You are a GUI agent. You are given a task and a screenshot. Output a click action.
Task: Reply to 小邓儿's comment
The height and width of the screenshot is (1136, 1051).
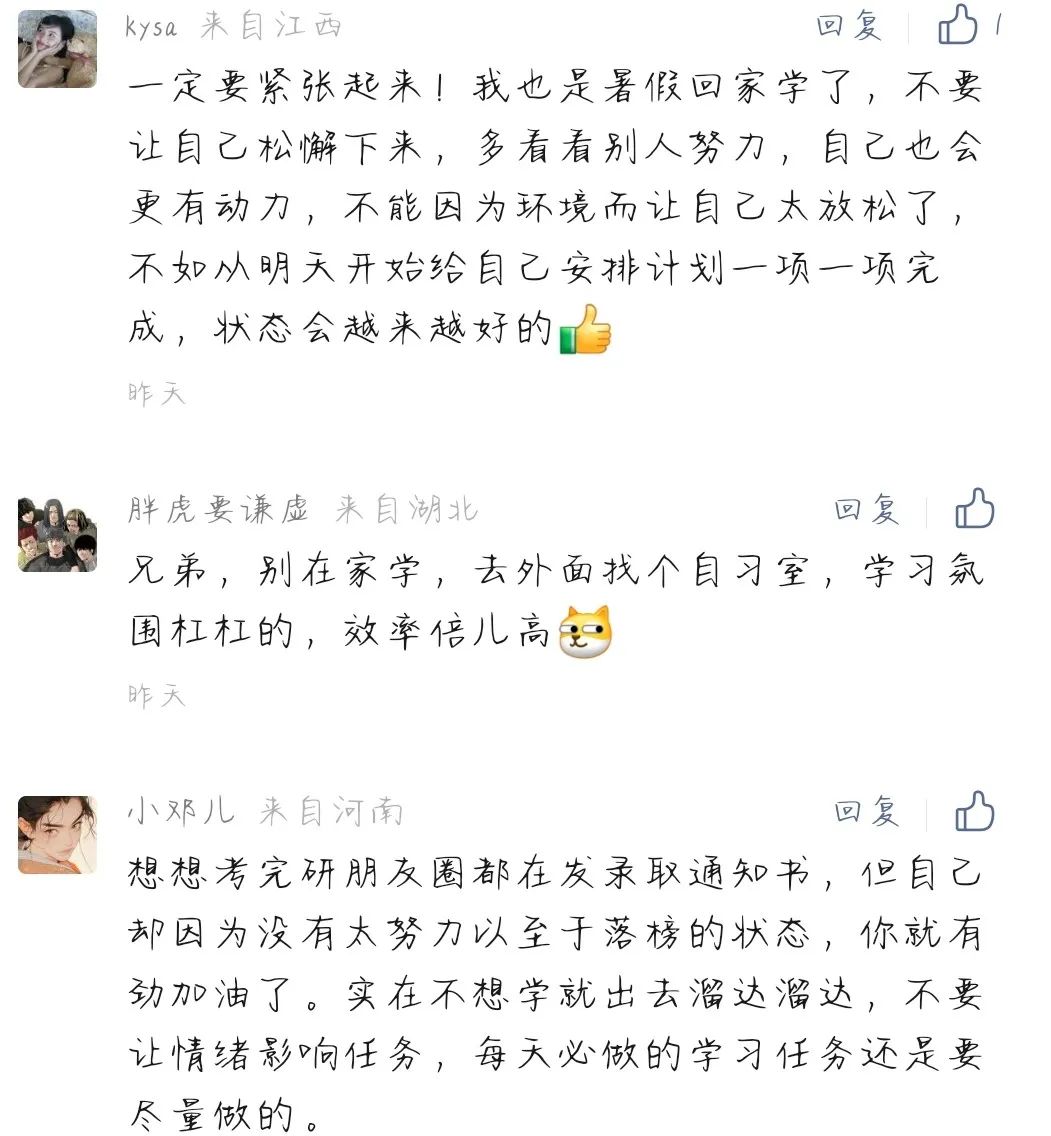(x=867, y=811)
